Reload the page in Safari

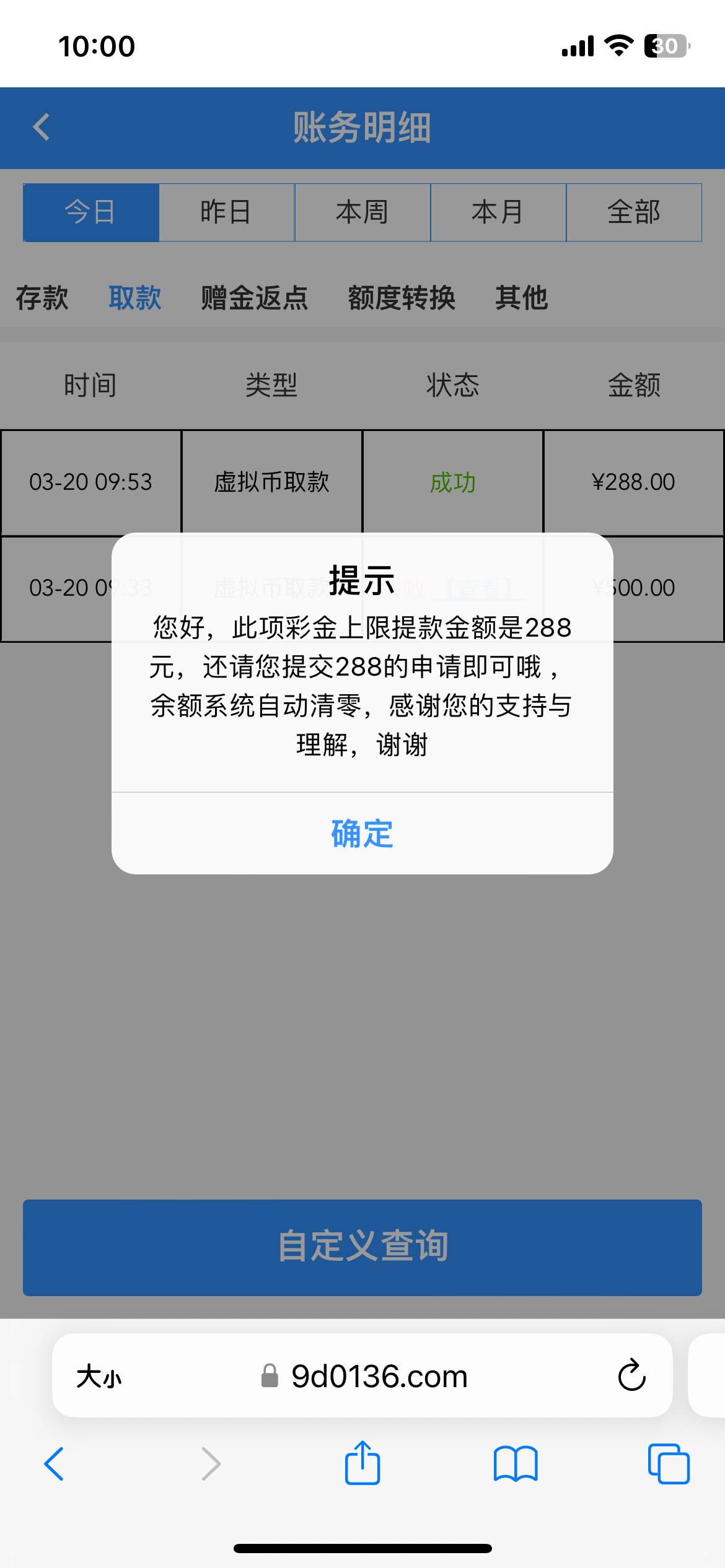[631, 1375]
